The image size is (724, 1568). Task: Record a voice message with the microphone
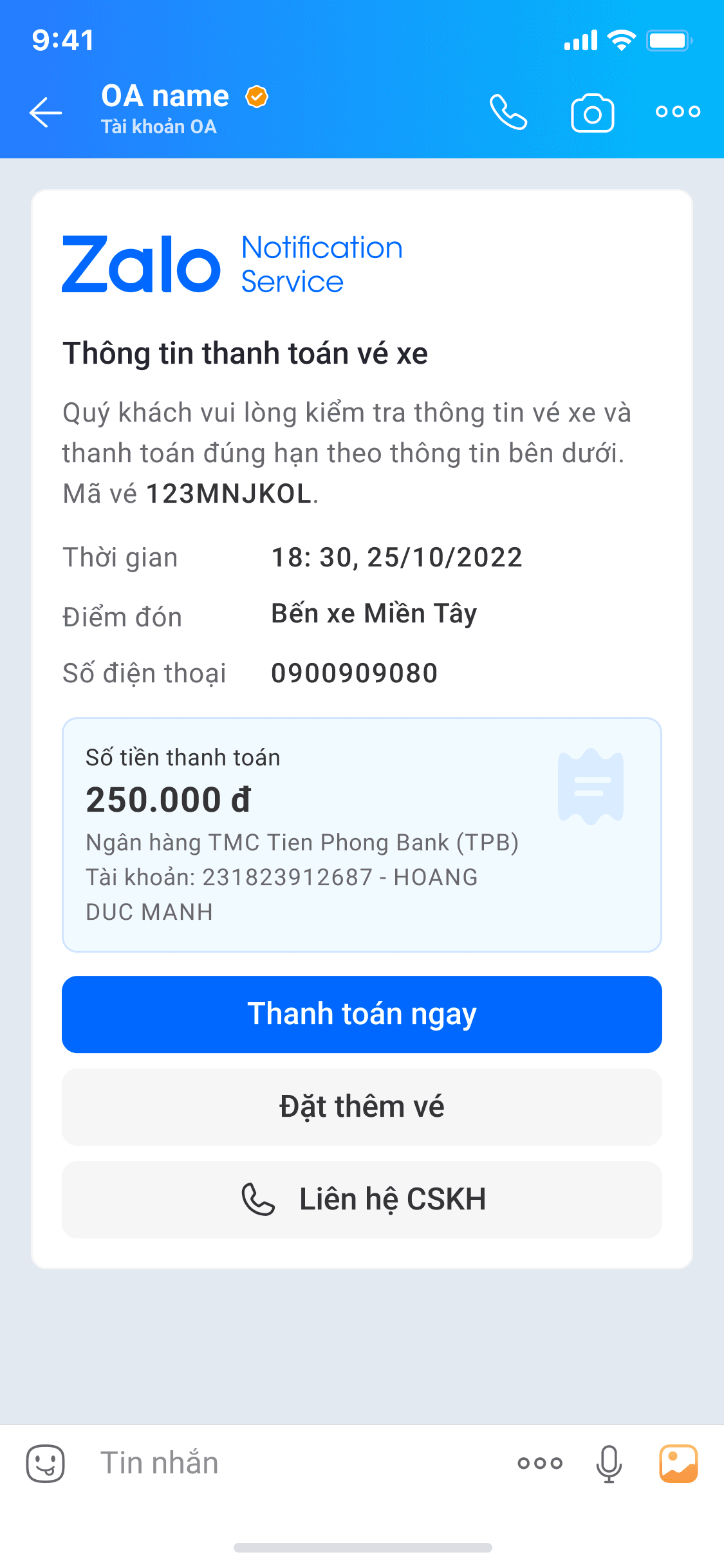(609, 1464)
